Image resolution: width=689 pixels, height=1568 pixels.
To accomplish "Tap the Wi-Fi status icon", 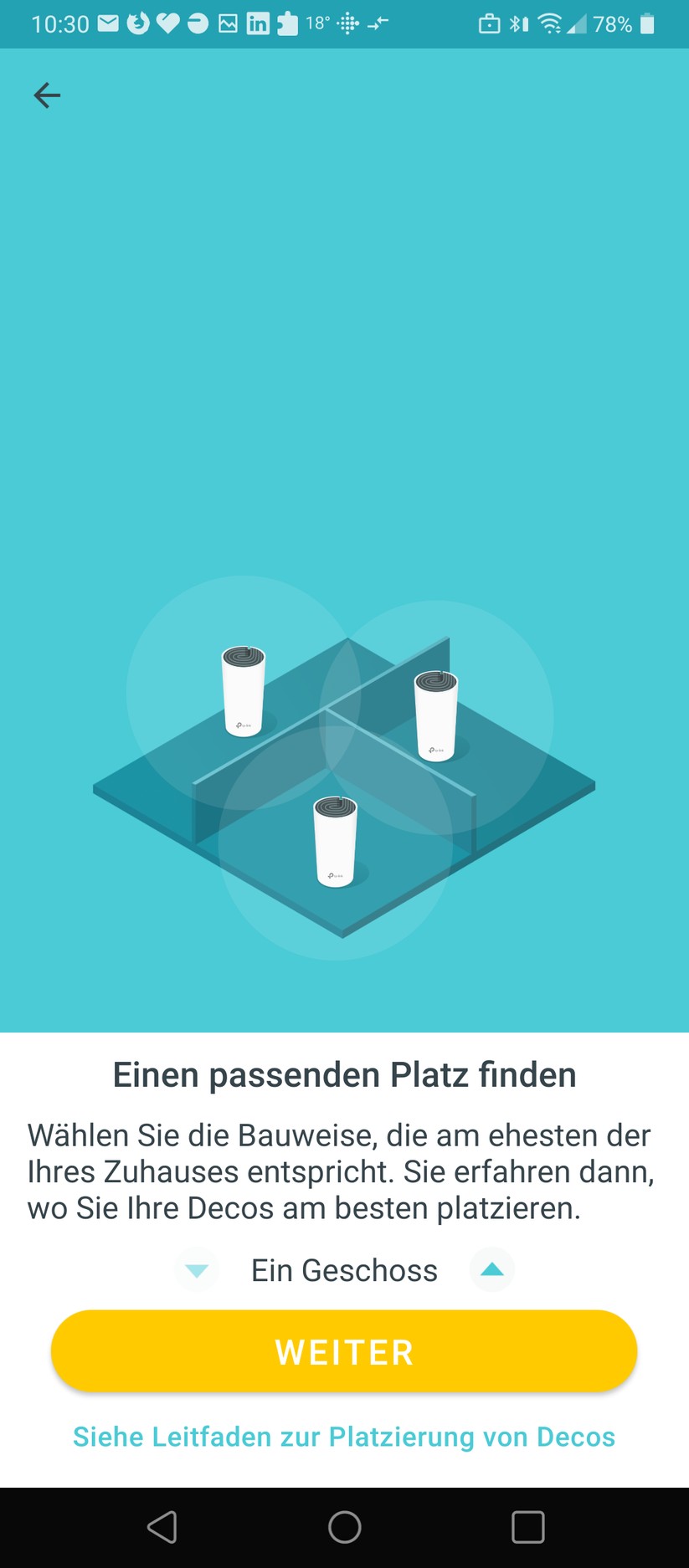I will (549, 23).
